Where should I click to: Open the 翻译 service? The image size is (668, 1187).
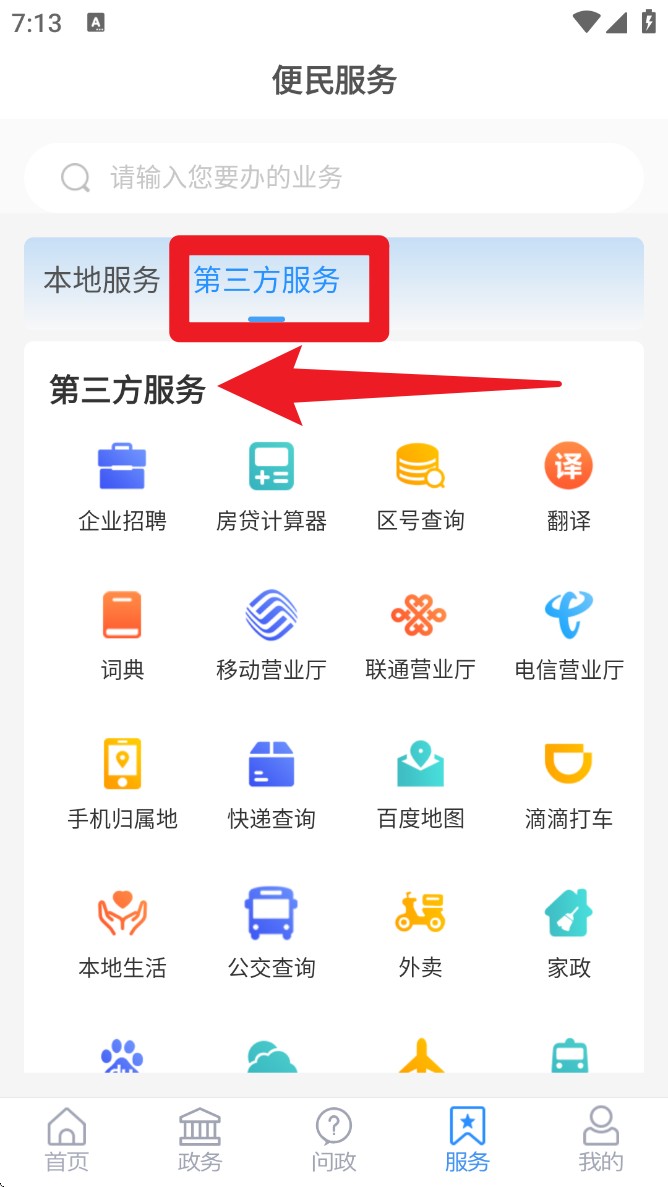click(568, 487)
